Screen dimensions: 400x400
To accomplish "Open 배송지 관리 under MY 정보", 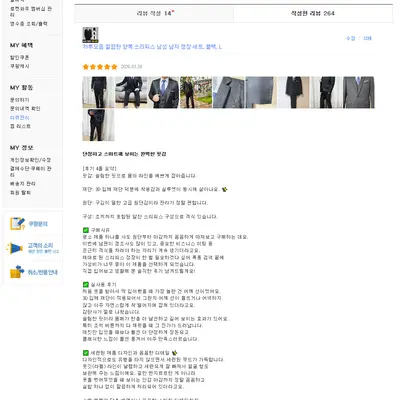I will click(x=23, y=183).
